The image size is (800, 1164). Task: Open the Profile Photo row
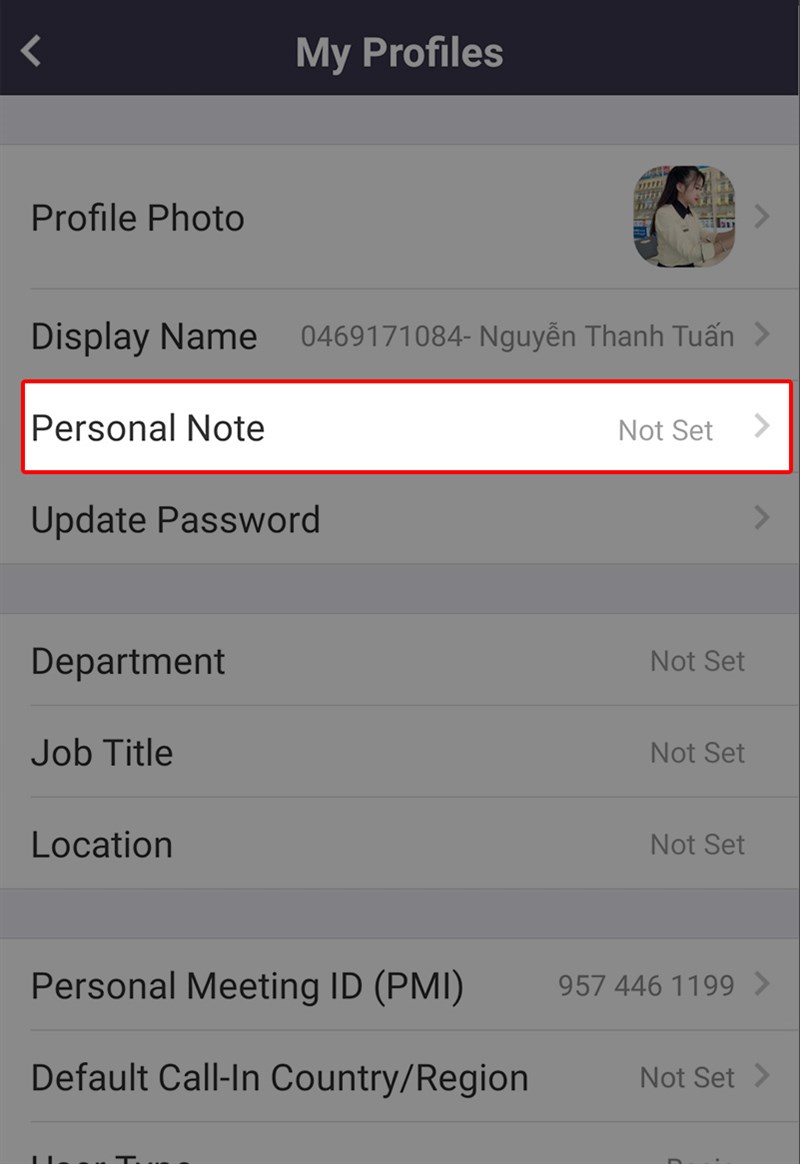(x=400, y=217)
